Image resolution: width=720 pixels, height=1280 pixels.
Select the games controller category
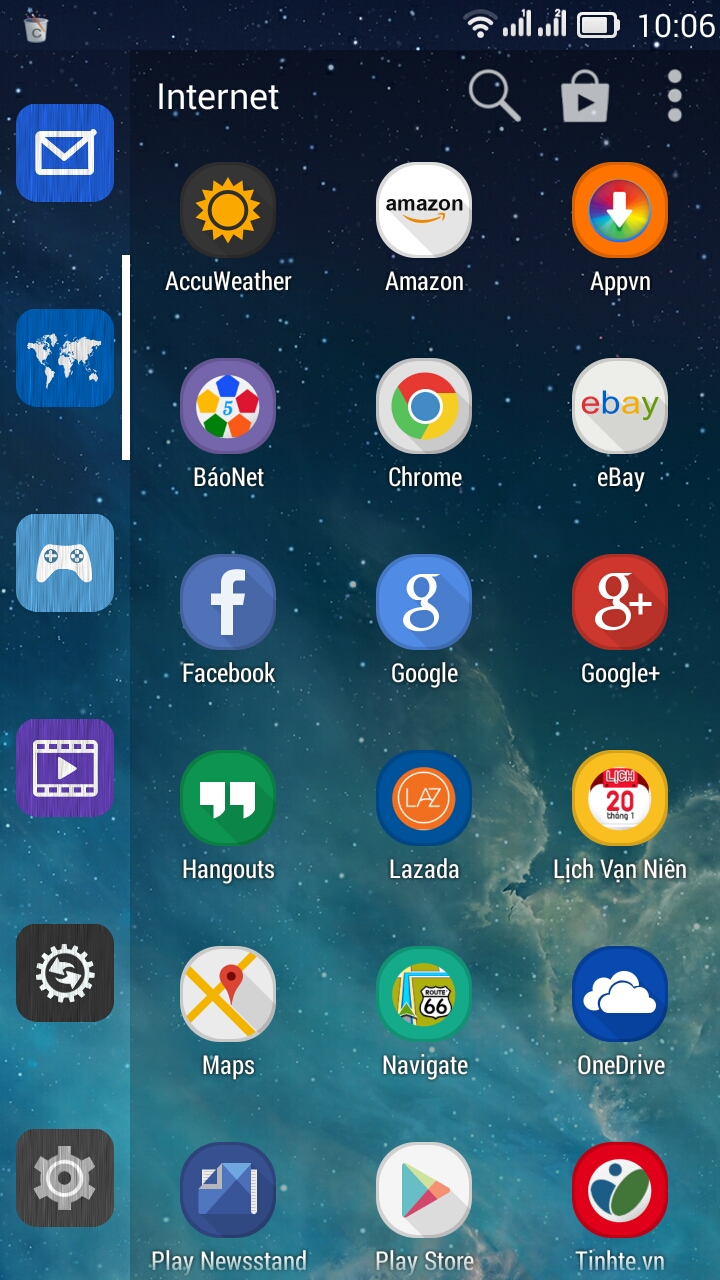point(65,563)
